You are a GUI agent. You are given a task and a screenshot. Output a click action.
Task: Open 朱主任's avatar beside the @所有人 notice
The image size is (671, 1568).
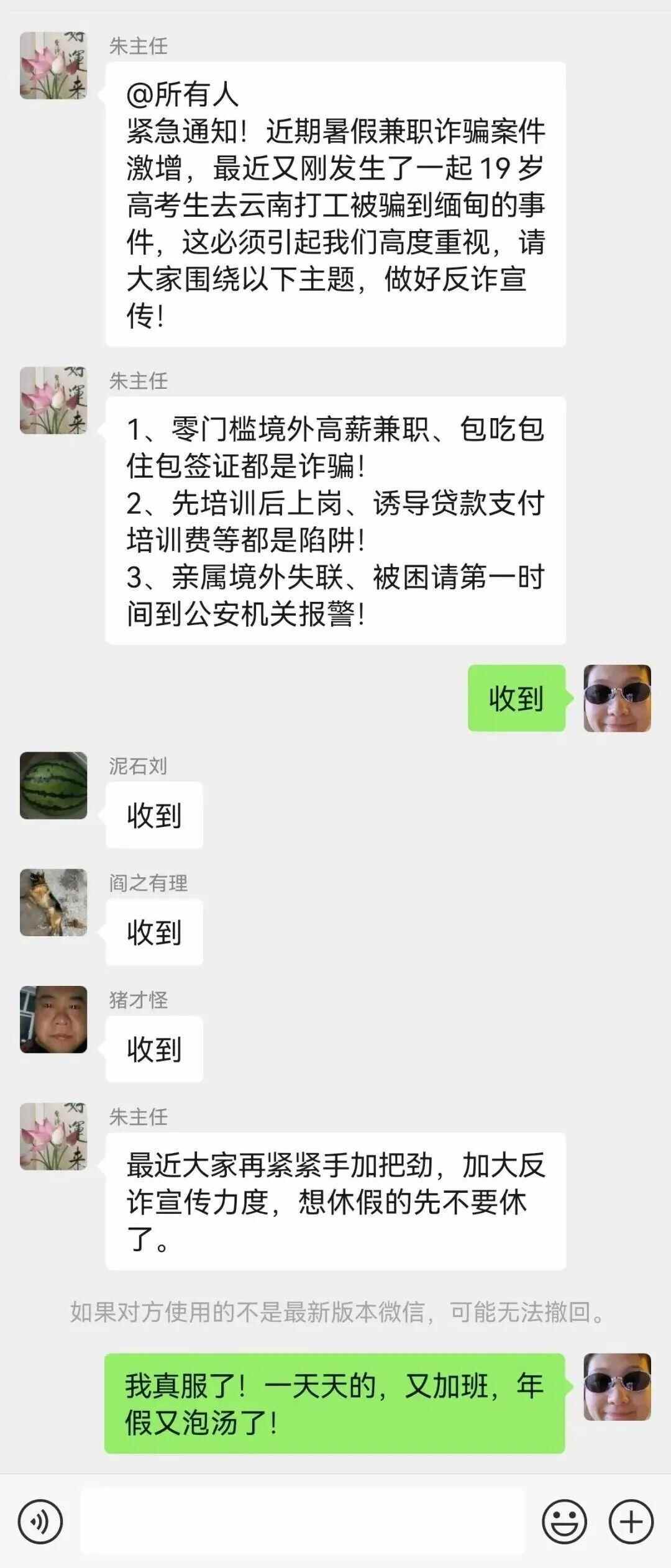53,66
